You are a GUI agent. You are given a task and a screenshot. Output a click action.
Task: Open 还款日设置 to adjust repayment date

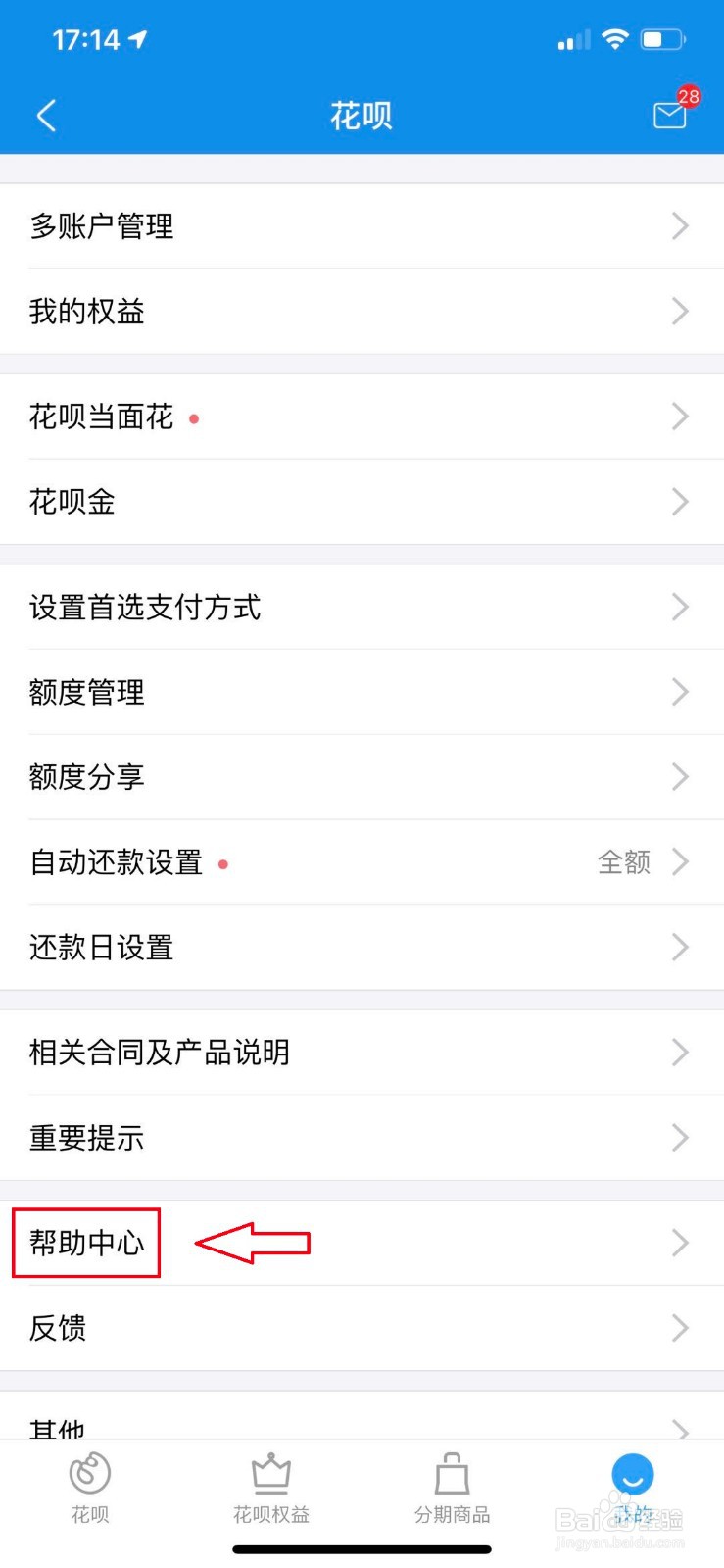[362, 948]
